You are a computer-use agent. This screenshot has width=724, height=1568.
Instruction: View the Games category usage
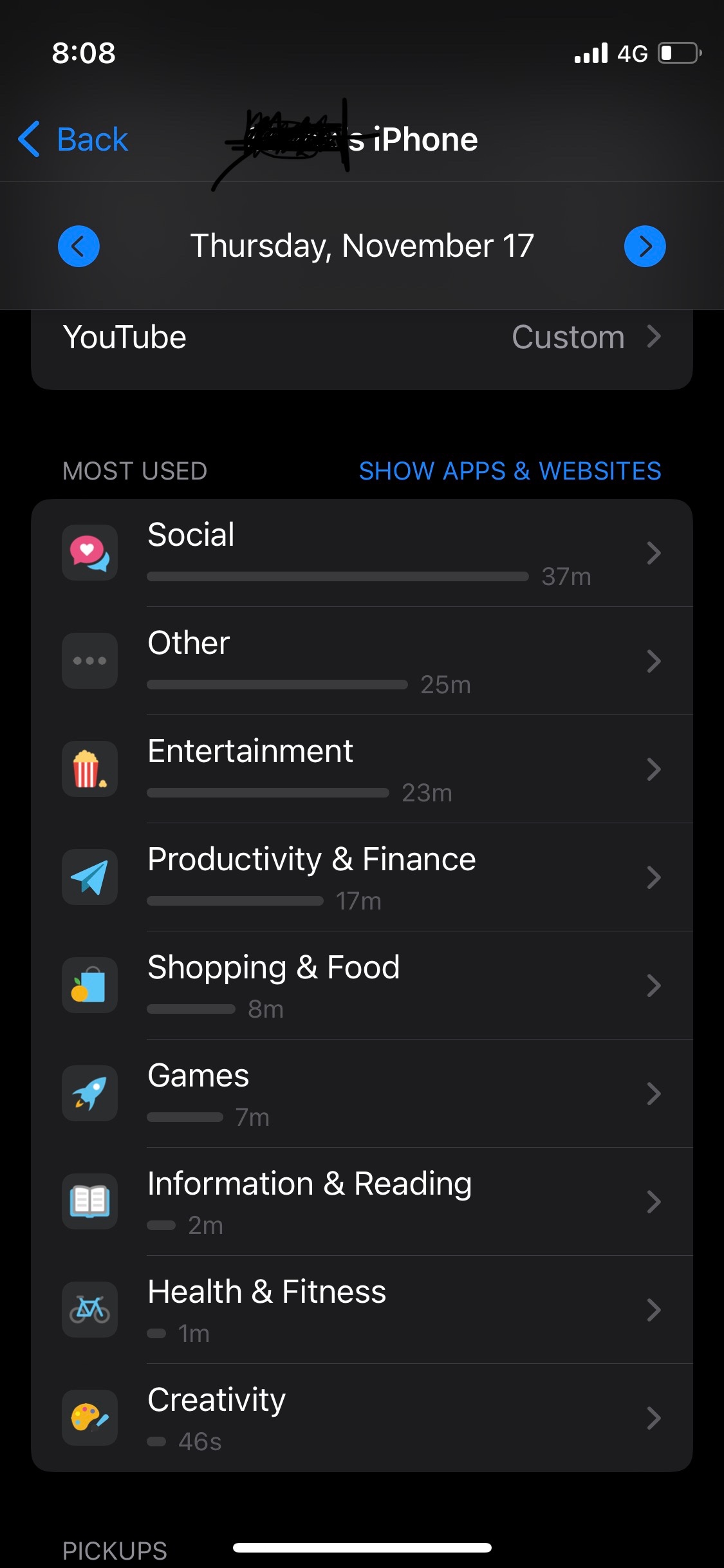coord(362,1094)
